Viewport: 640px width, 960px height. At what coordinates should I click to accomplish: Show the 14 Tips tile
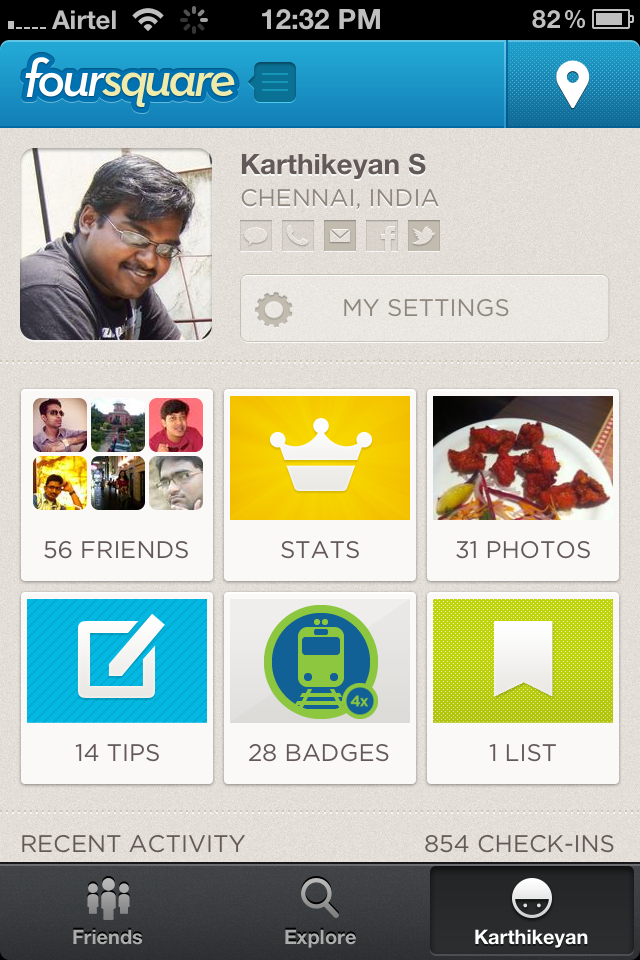click(116, 688)
